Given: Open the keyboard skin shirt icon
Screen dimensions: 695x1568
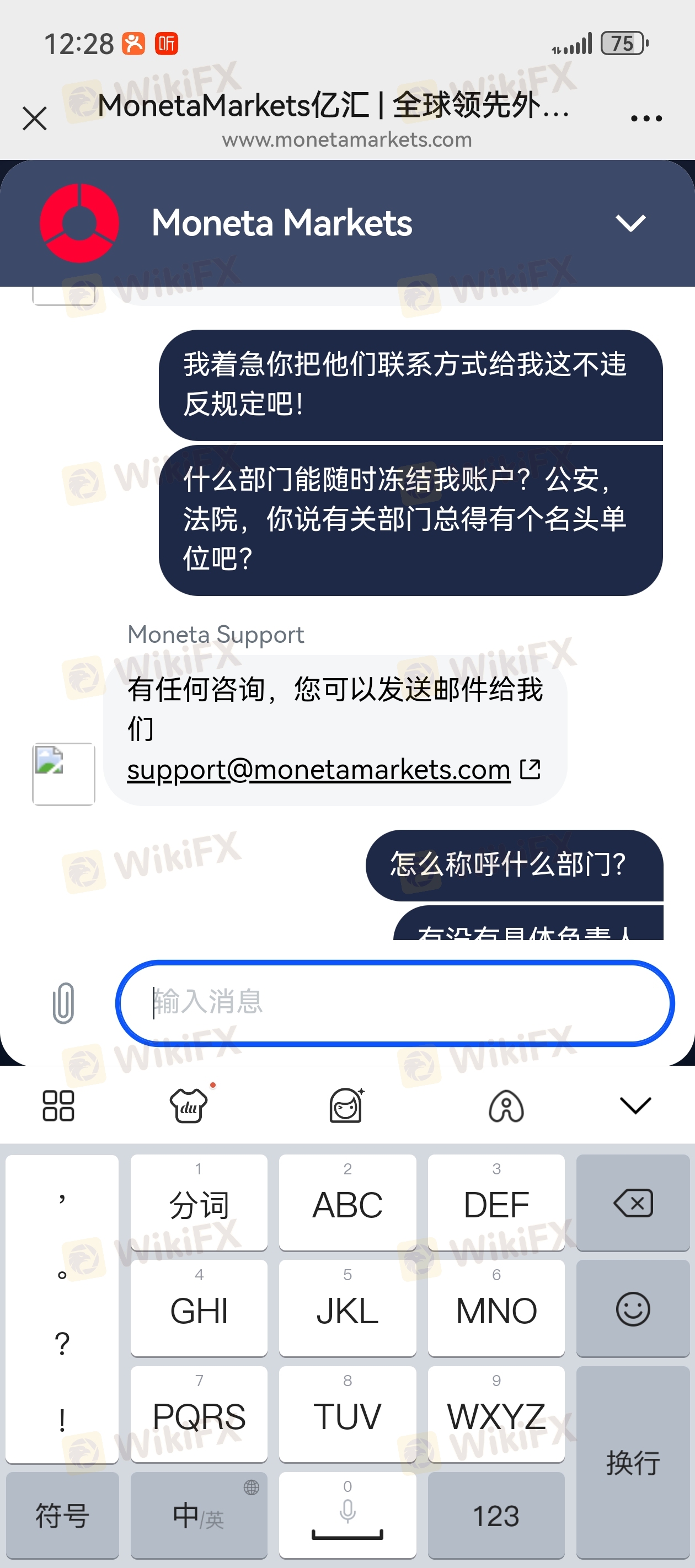Looking at the screenshot, I should point(189,1105).
